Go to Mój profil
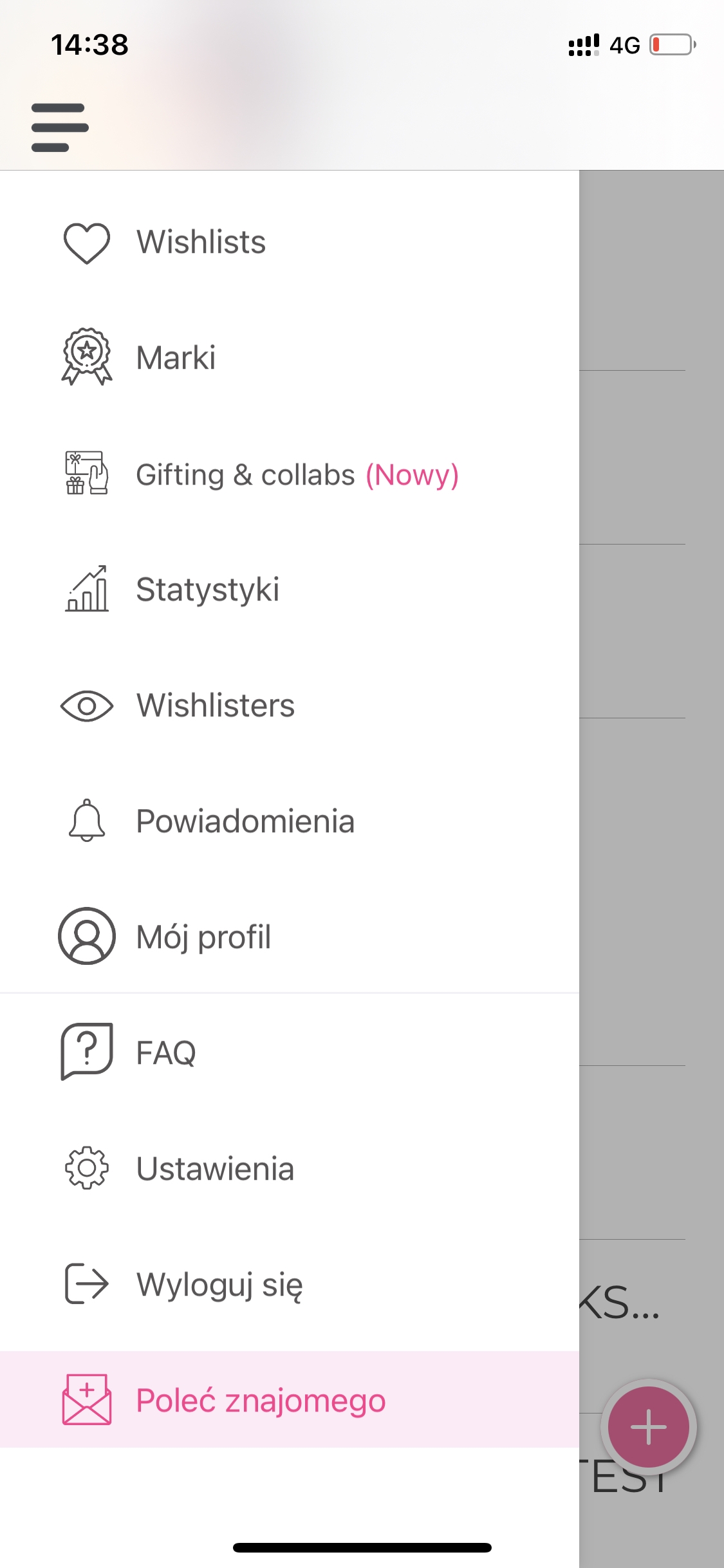The height and width of the screenshot is (1568, 724). coord(290,937)
